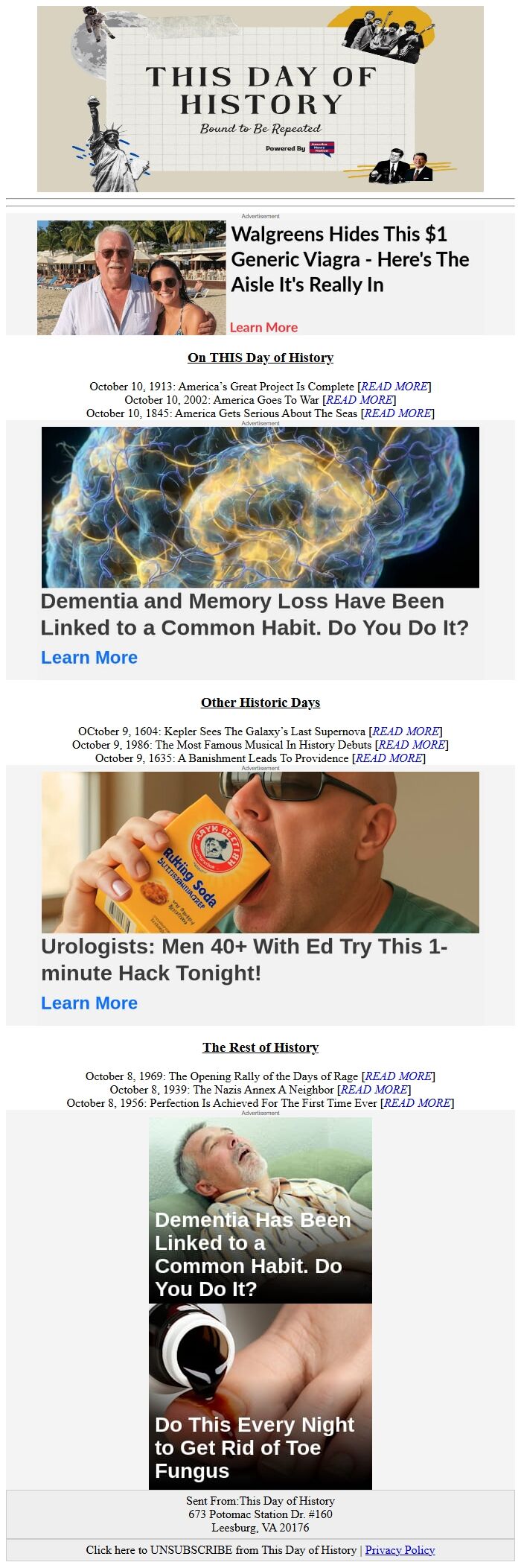Read more on Kepler's last supernova
Screen dimensions: 521x1568
click(406, 731)
